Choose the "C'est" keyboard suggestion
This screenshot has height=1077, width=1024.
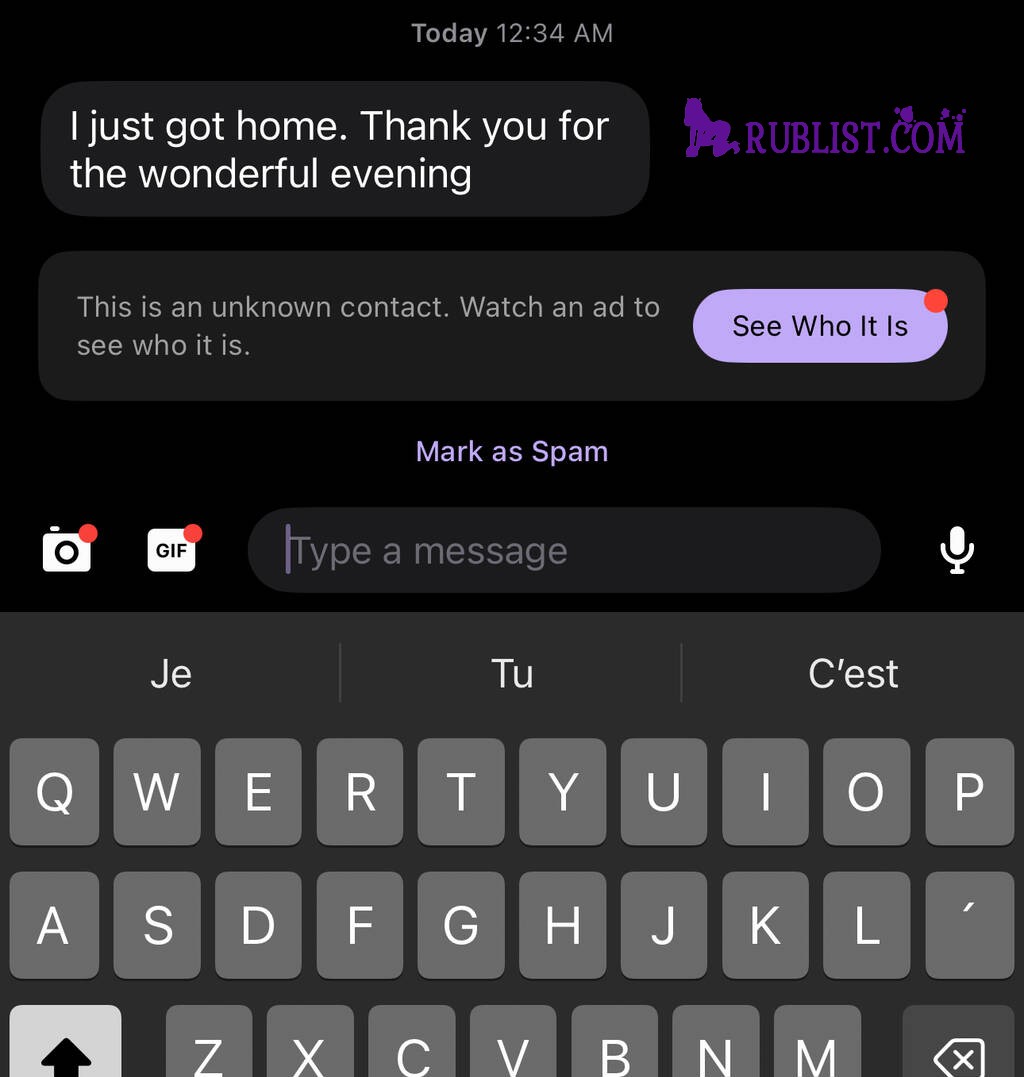pos(853,673)
